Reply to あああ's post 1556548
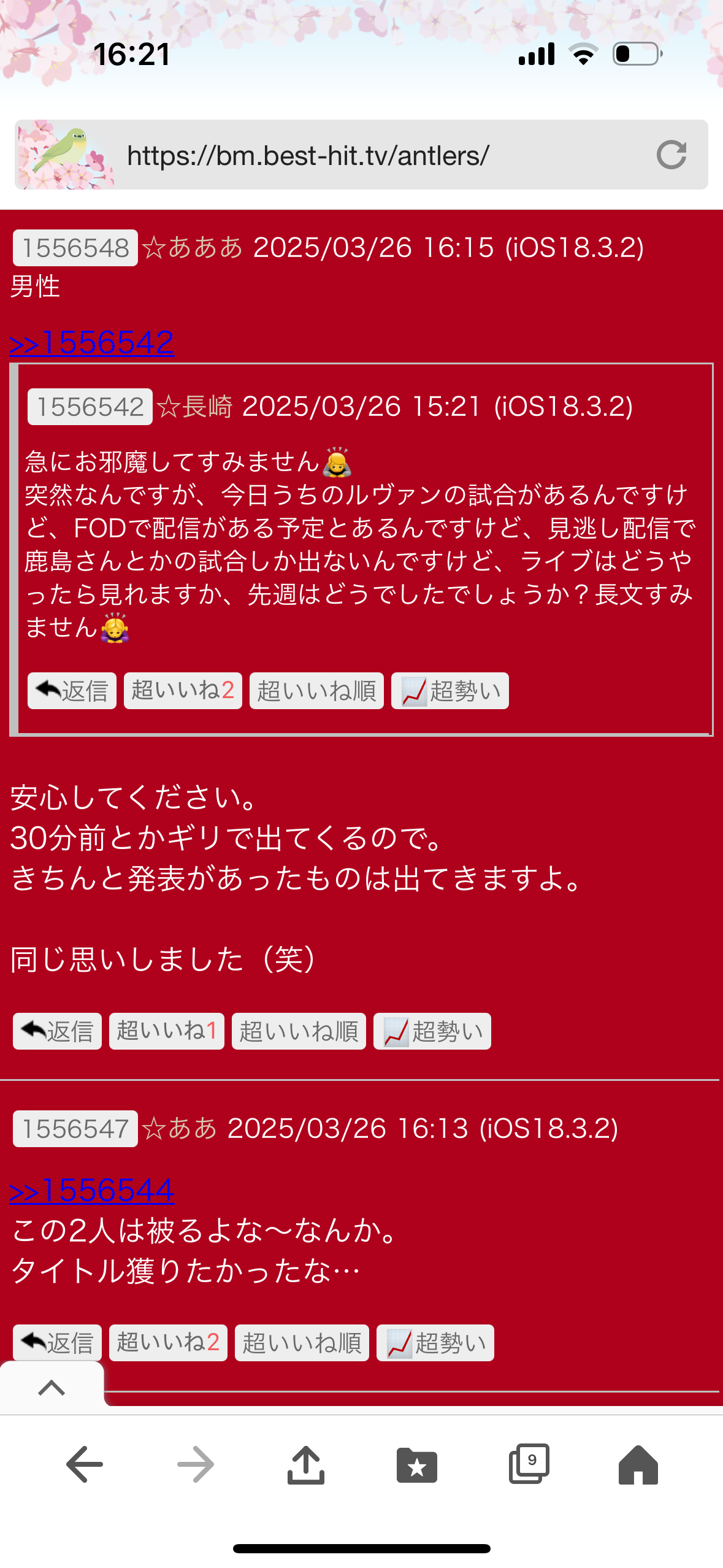Image resolution: width=723 pixels, height=1568 pixels. pos(57,1031)
